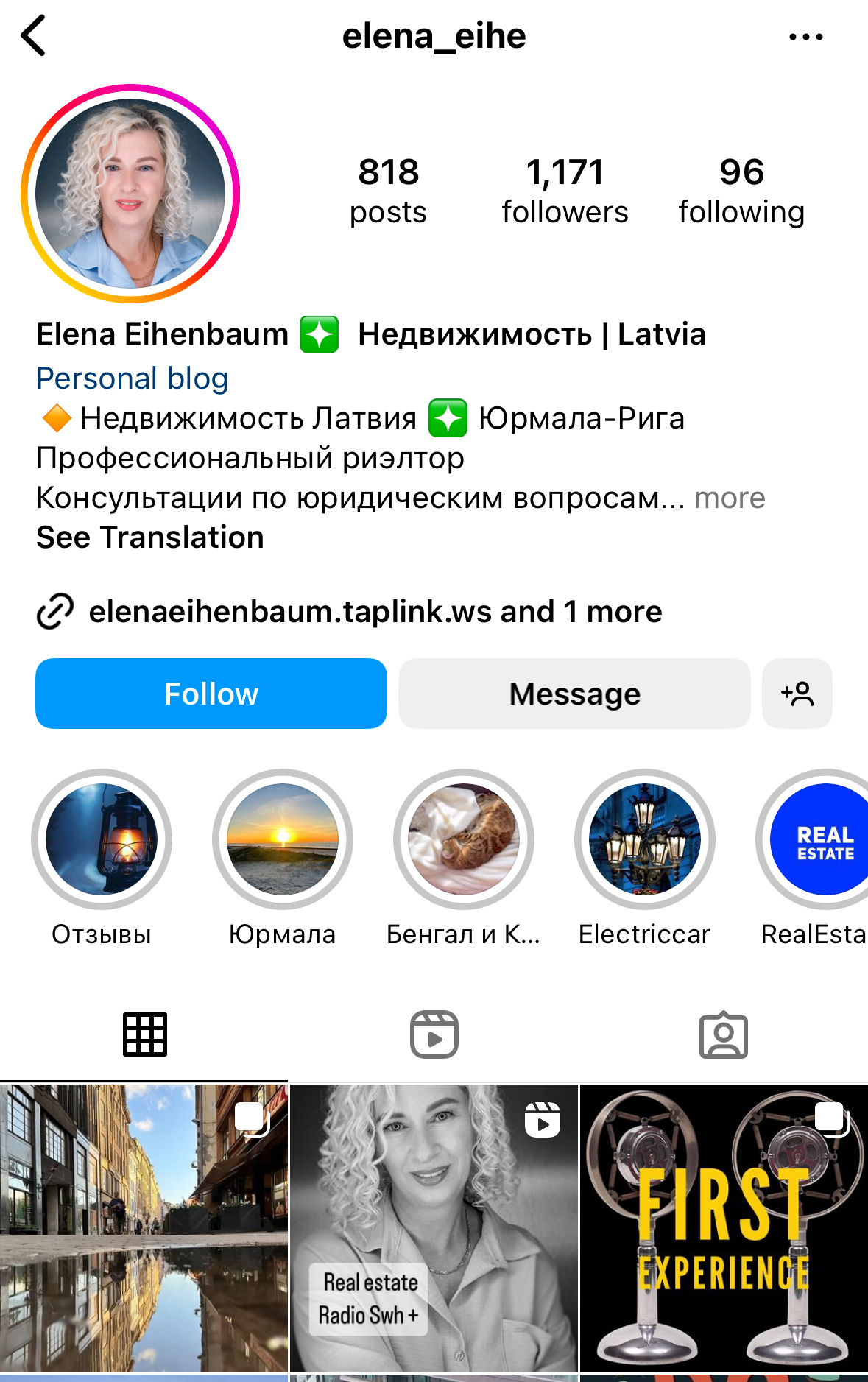Open the Electriccar story highlight

point(645,839)
